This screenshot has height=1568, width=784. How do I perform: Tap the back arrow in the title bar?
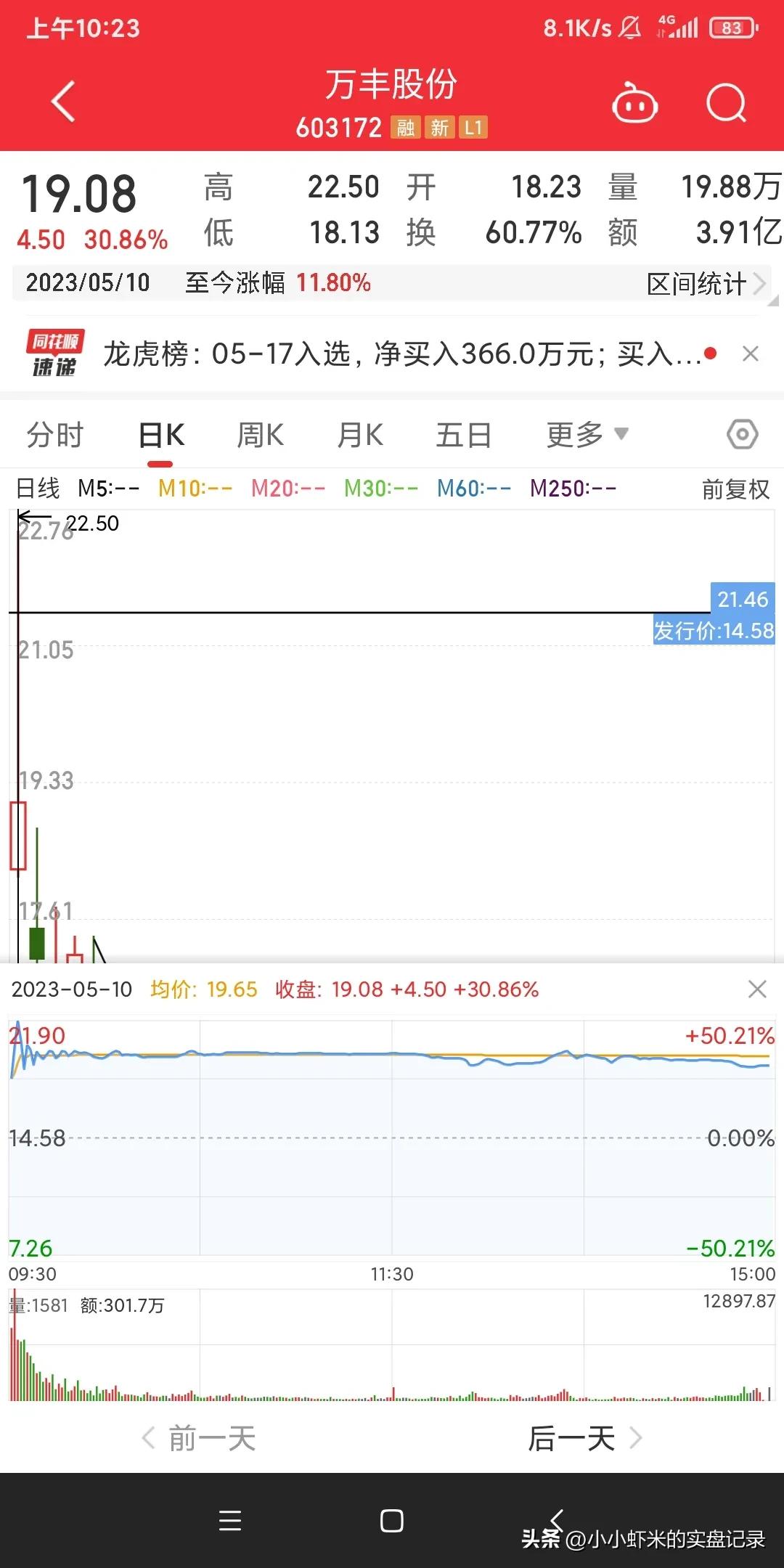[63, 102]
